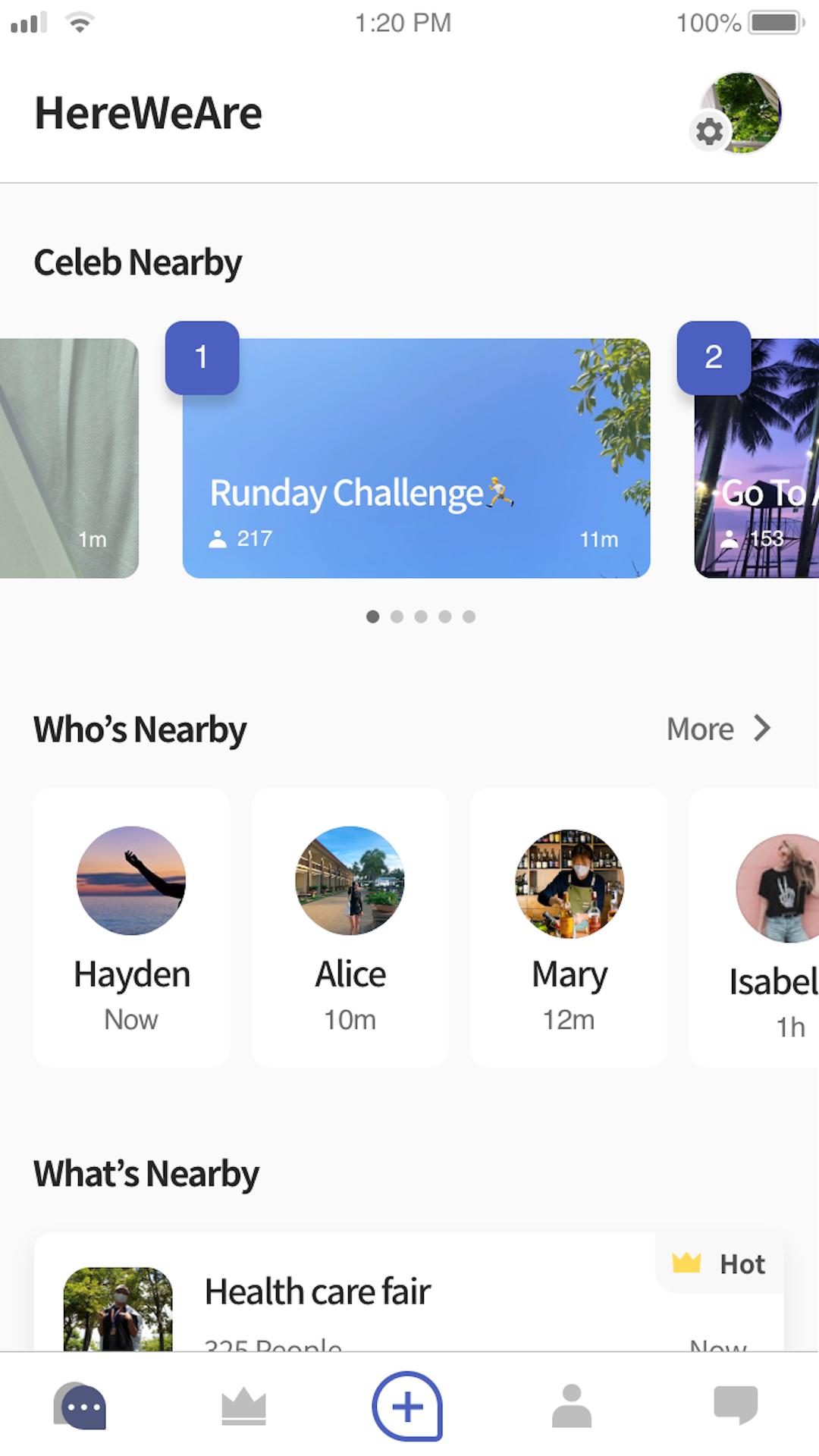Create a new post with plus button
The width and height of the screenshot is (819, 1456).
408,1406
